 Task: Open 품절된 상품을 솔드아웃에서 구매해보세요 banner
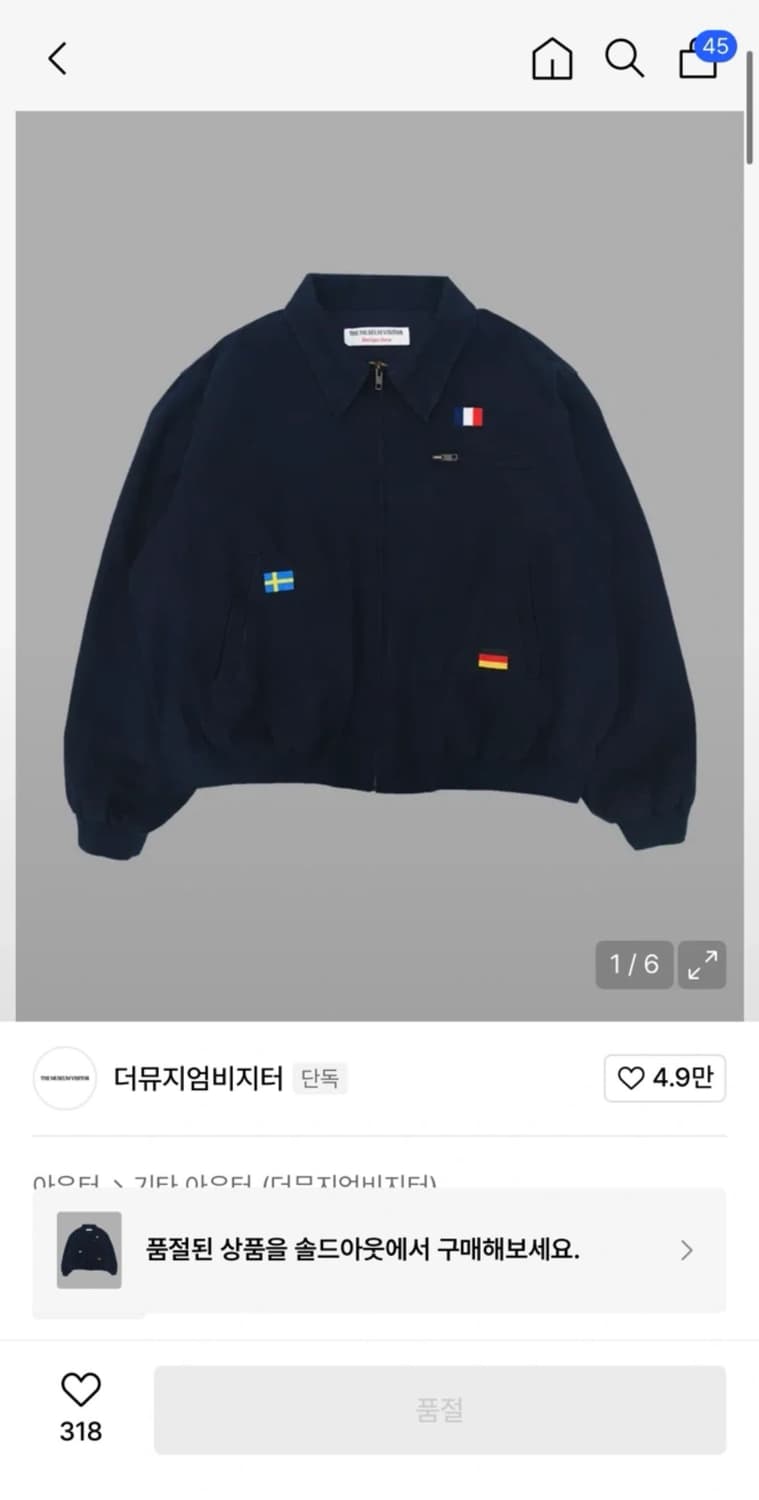coord(380,1250)
